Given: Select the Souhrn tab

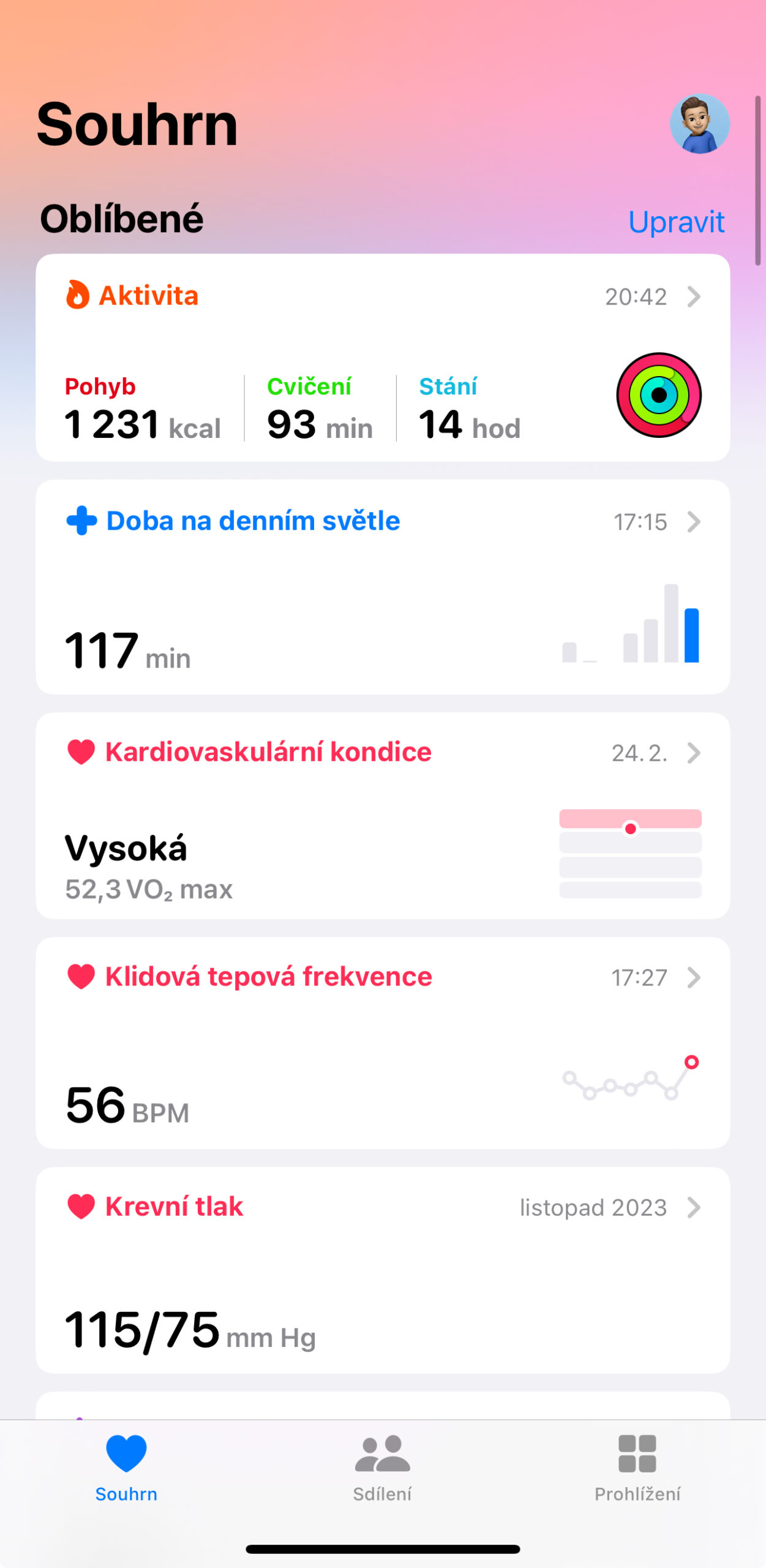Looking at the screenshot, I should coord(127,1468).
